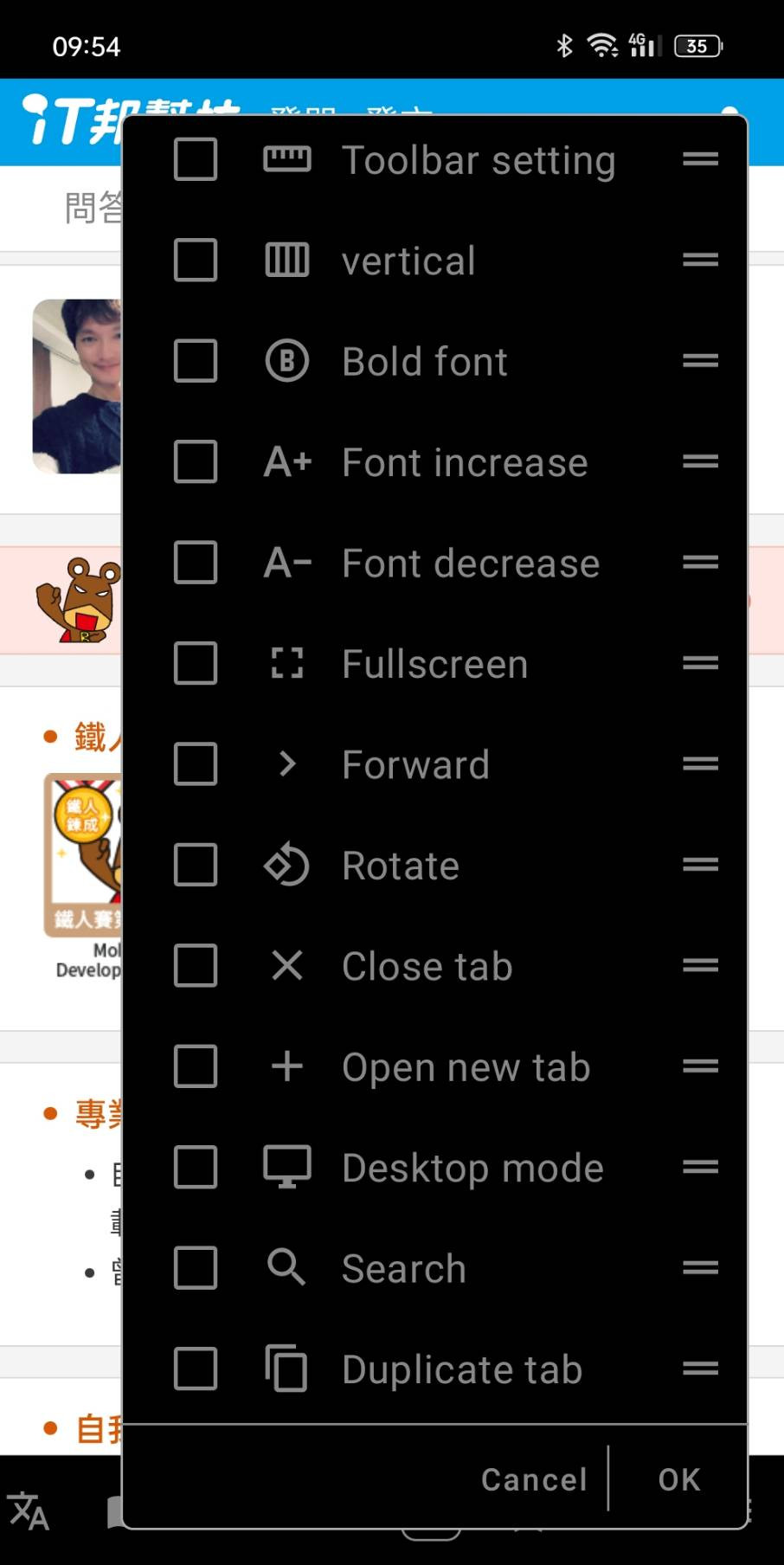784x1565 pixels.
Task: Check the Duplicate tab option
Action: 196,1369
